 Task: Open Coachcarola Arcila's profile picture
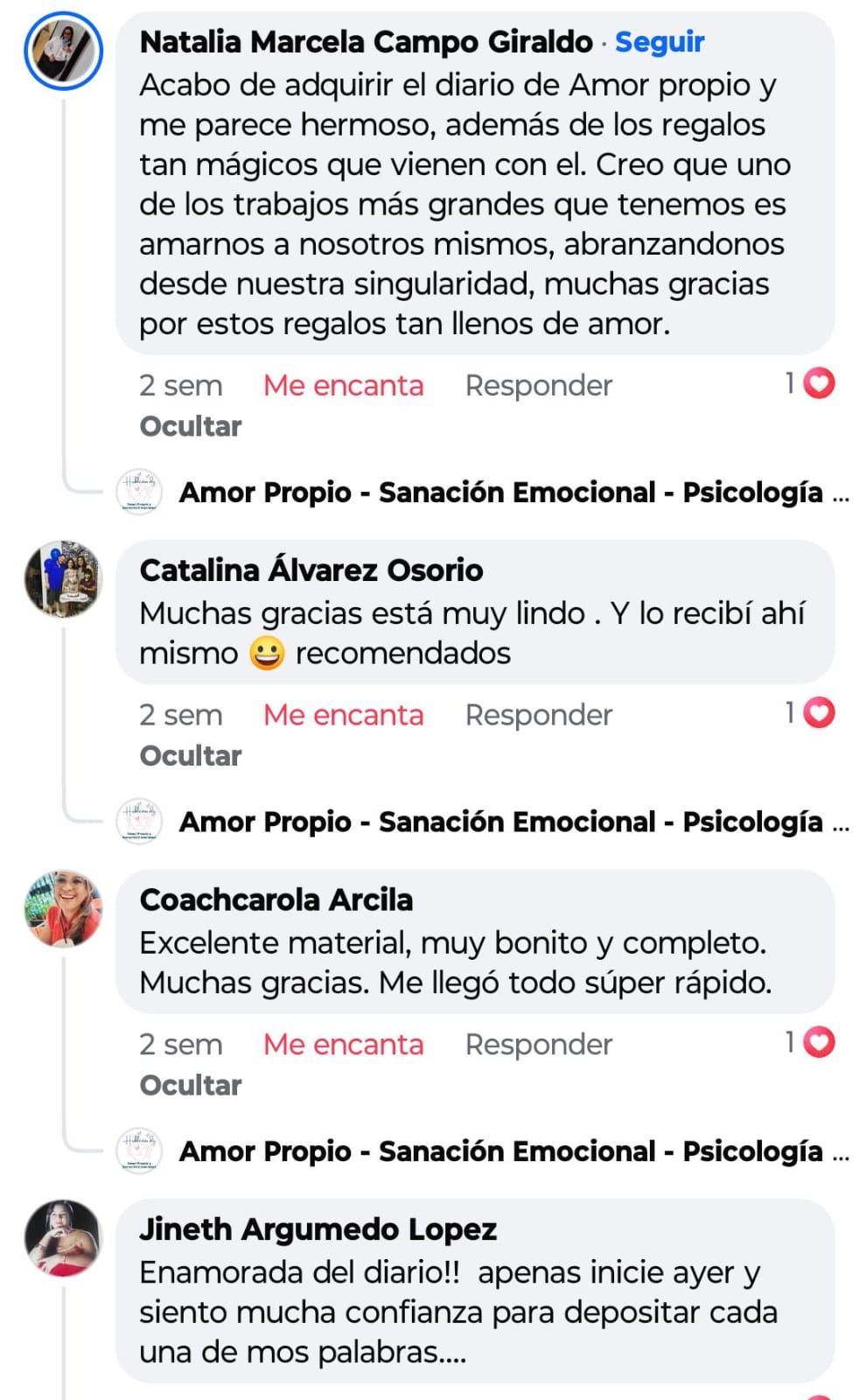[x=63, y=909]
